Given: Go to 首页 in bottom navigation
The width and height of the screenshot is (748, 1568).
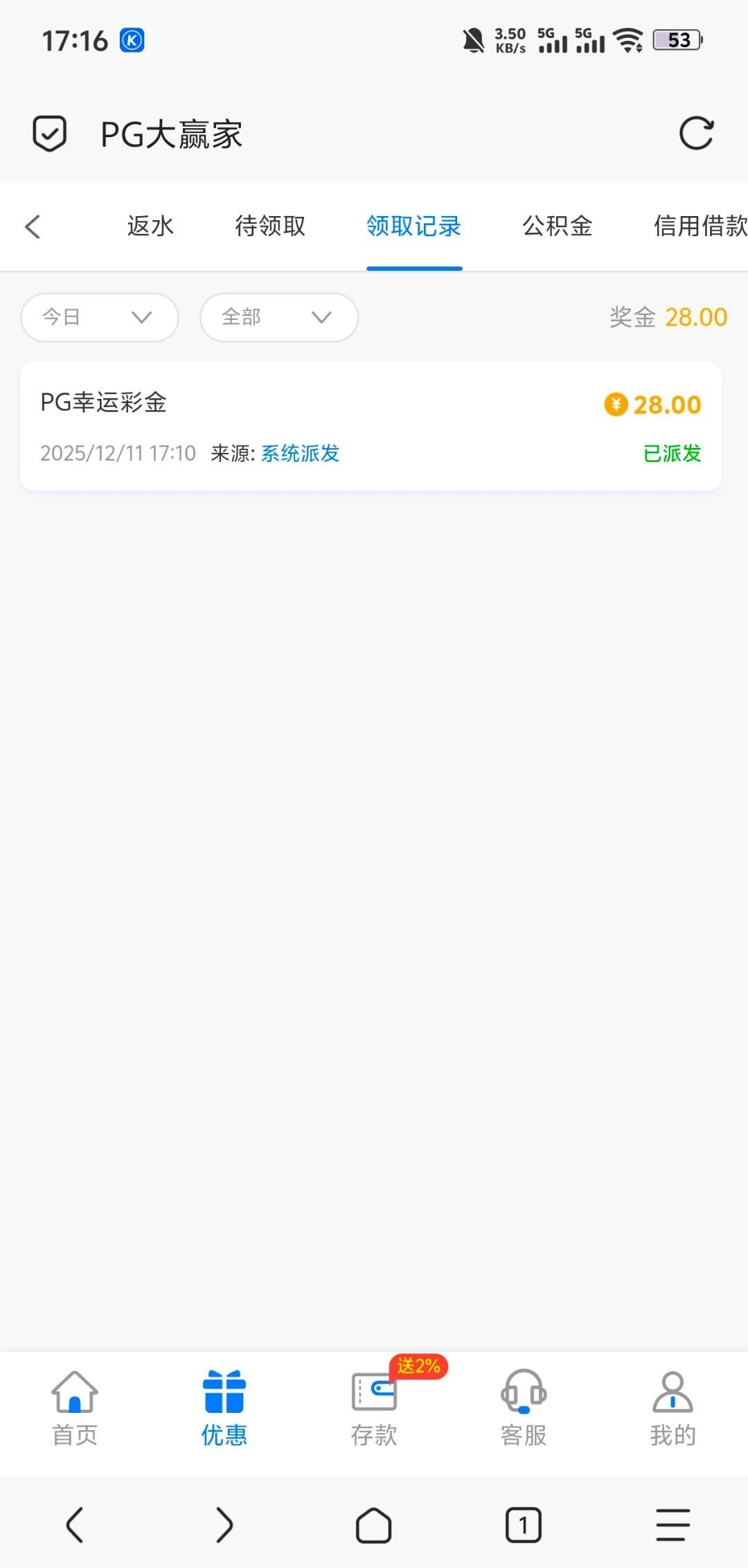Looking at the screenshot, I should tap(75, 1409).
